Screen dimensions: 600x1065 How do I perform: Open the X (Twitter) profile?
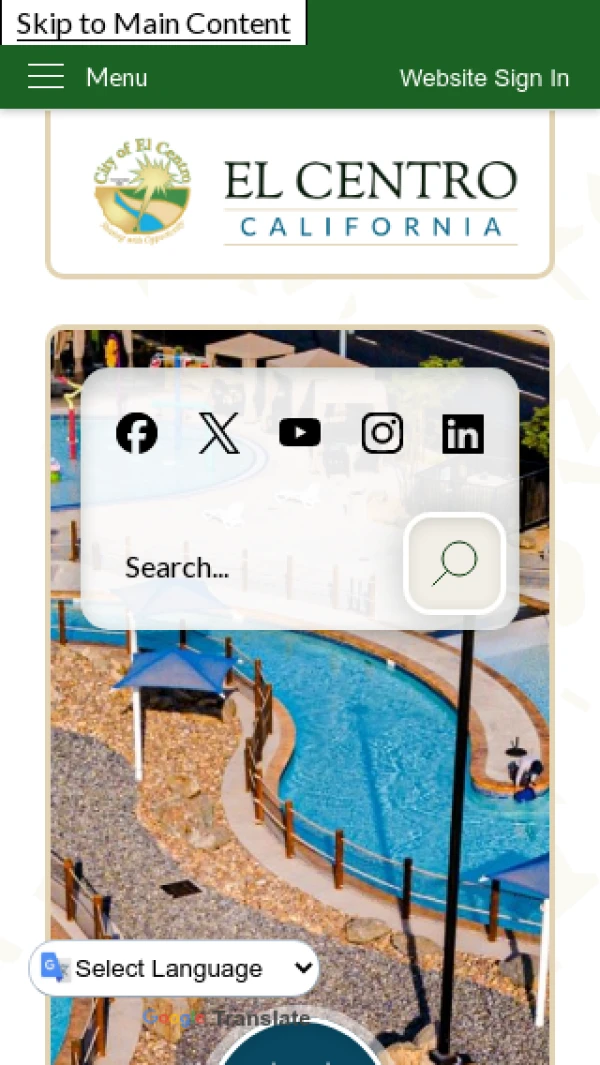click(x=219, y=434)
